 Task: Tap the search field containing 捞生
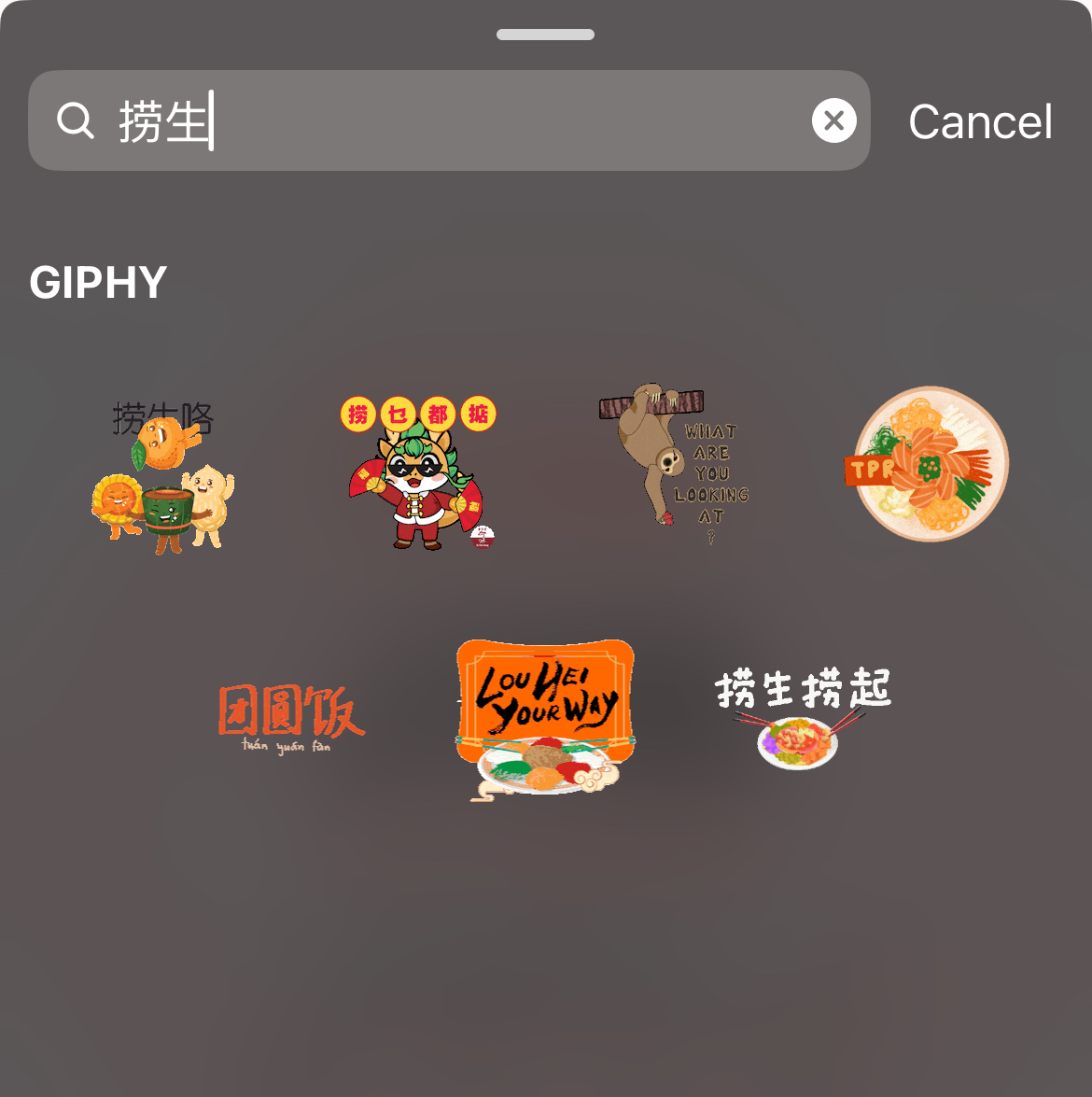coord(448,121)
